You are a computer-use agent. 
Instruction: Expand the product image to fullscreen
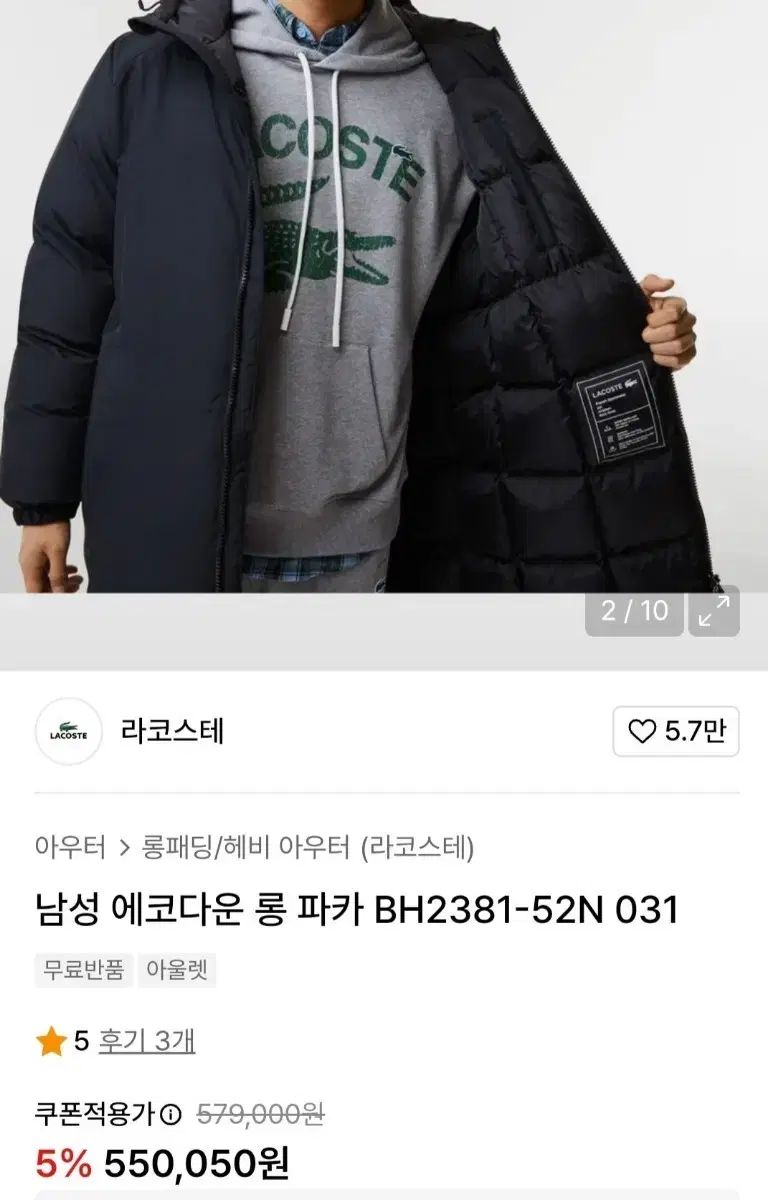[714, 611]
